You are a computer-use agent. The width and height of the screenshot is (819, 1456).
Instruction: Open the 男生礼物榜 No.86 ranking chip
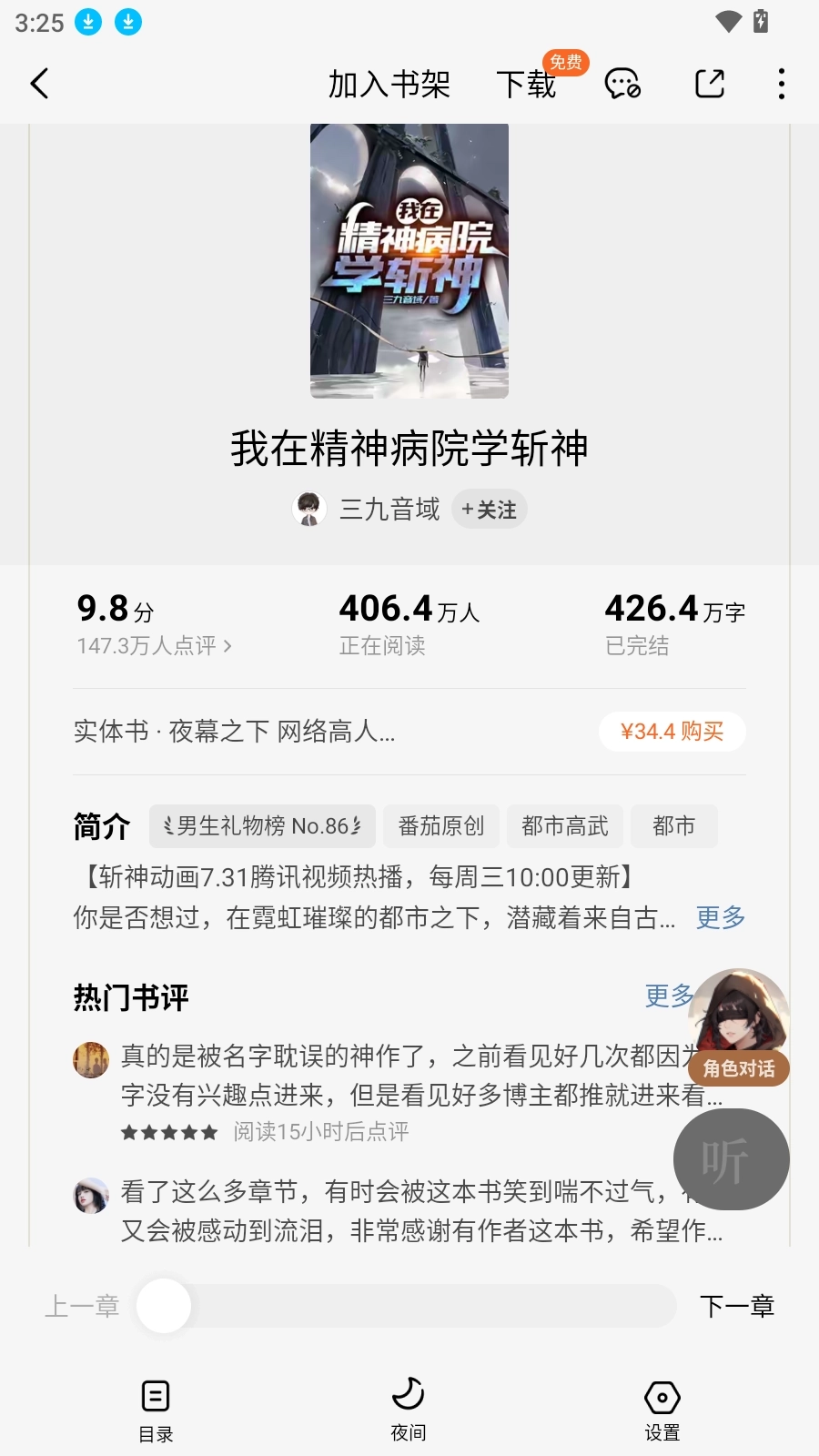click(262, 826)
